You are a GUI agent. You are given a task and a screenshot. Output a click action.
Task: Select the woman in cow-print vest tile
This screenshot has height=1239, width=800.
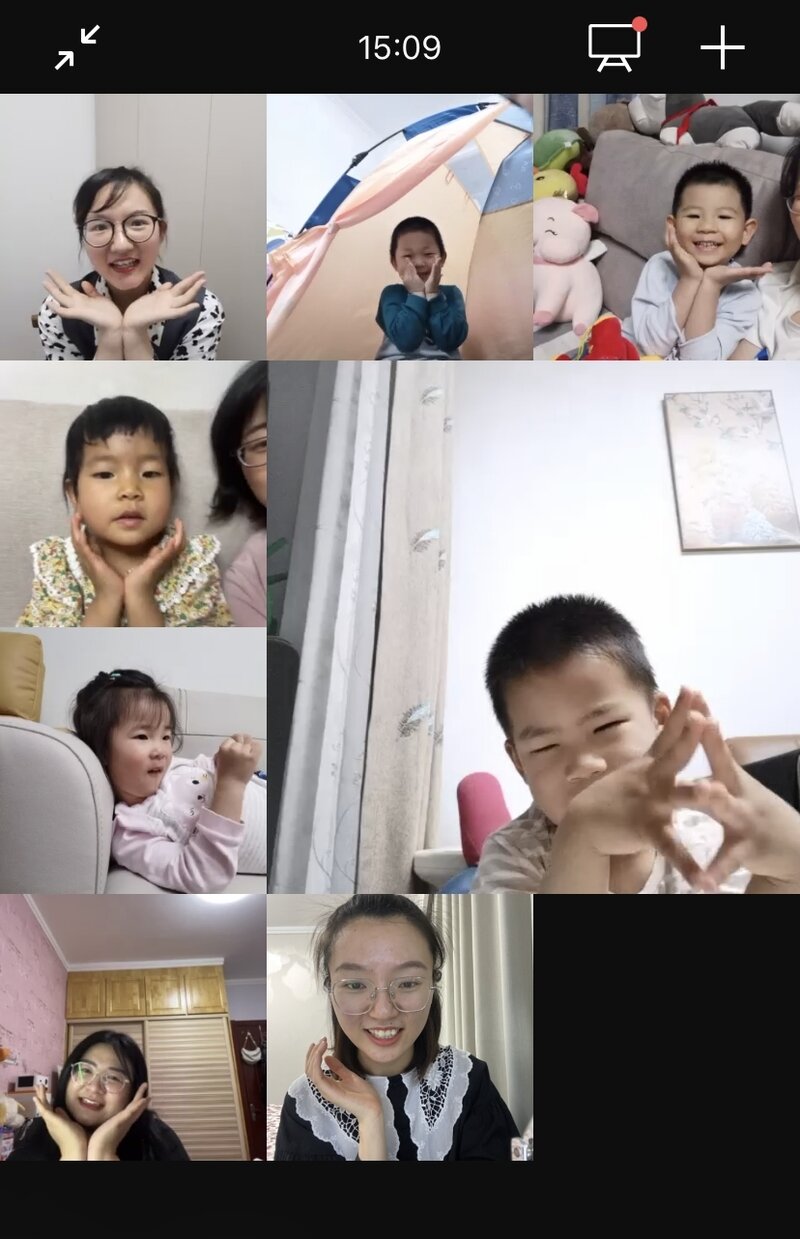pos(133,227)
